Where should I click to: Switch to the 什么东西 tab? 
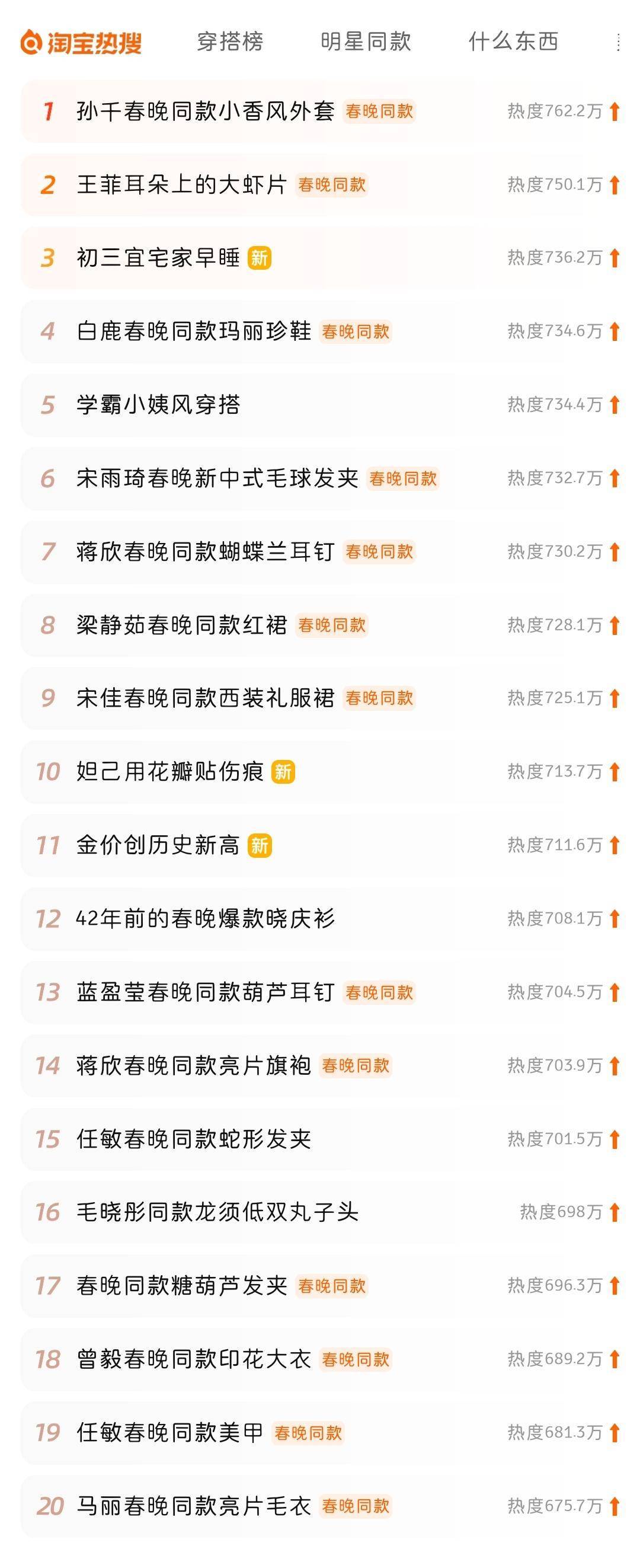click(x=513, y=42)
